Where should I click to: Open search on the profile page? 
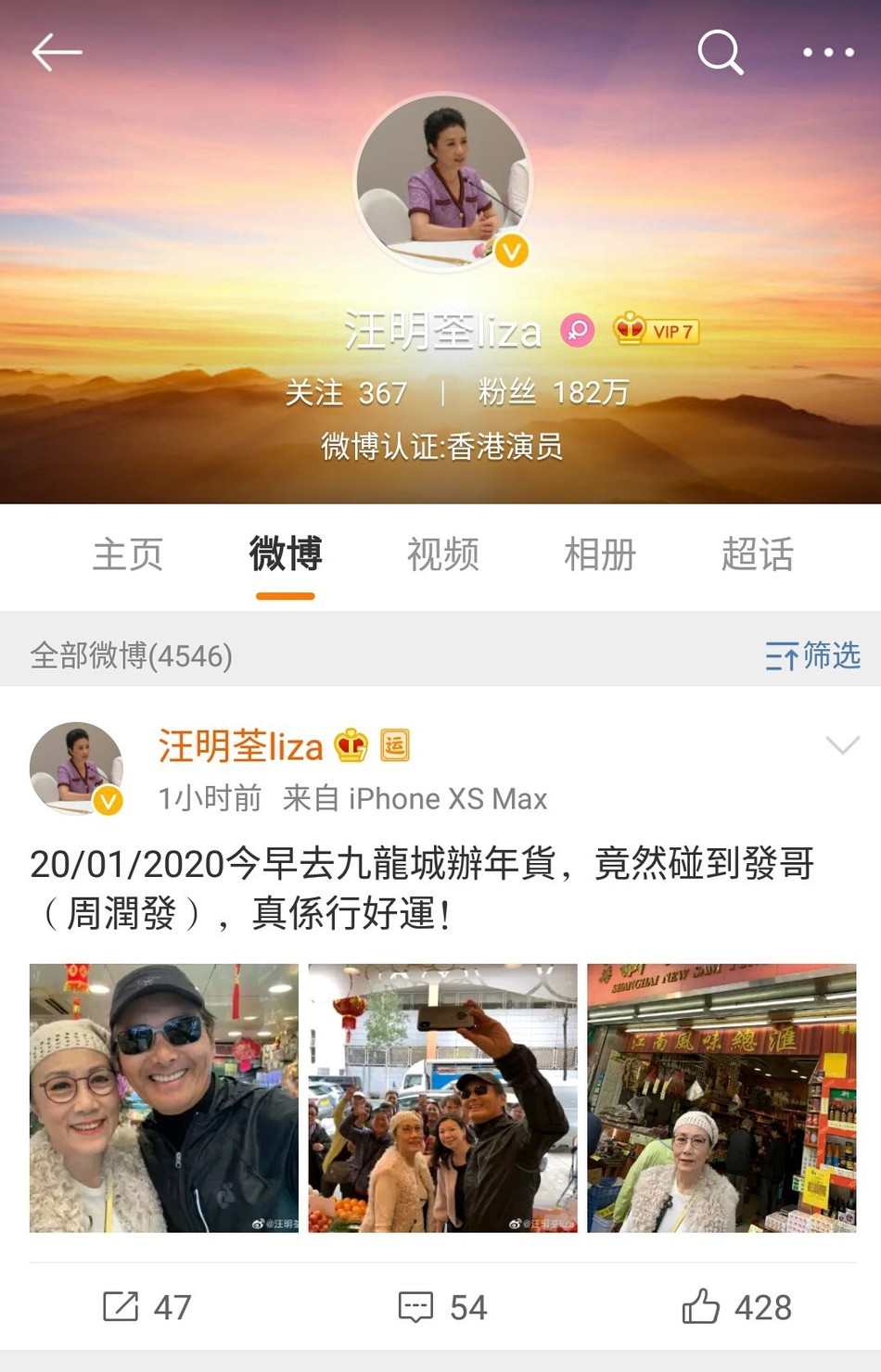[x=720, y=53]
